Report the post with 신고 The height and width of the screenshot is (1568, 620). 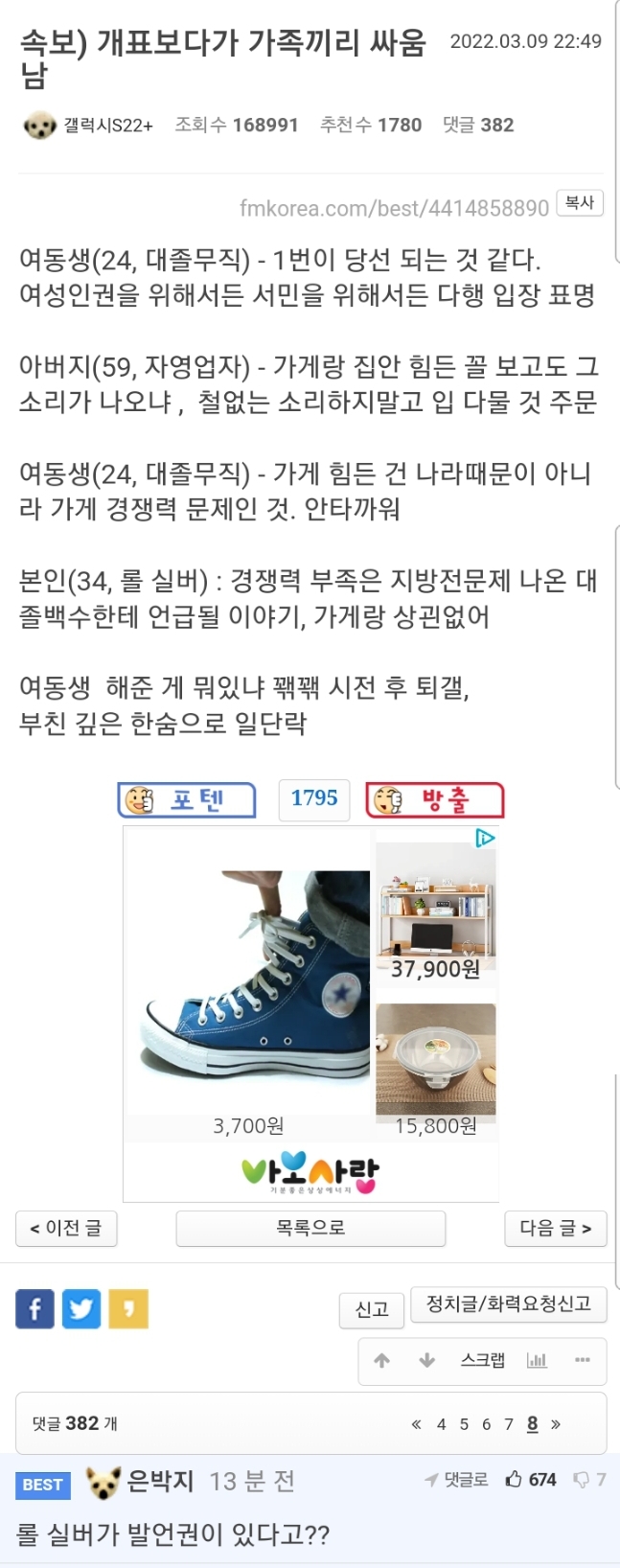coord(372,1309)
